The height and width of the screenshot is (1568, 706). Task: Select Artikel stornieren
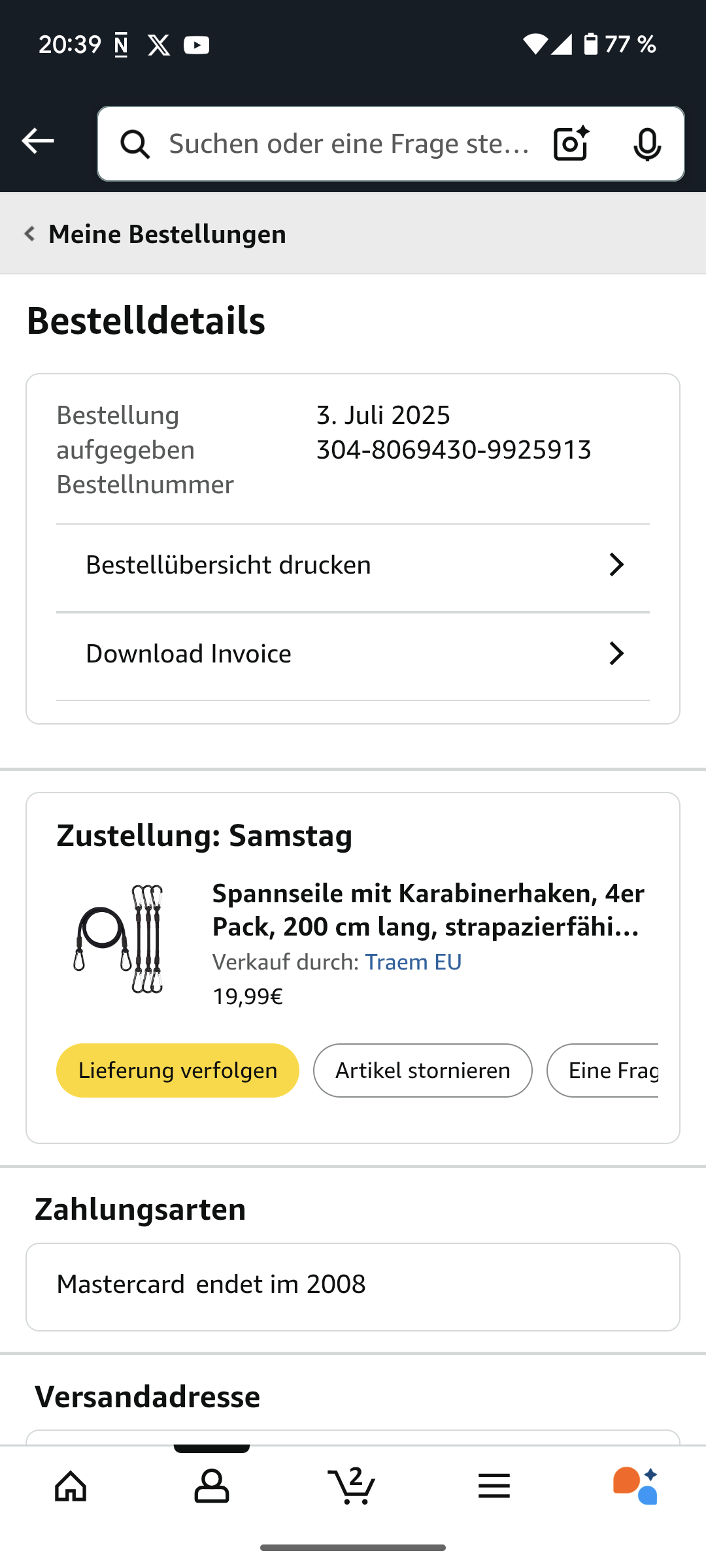[x=422, y=1070]
